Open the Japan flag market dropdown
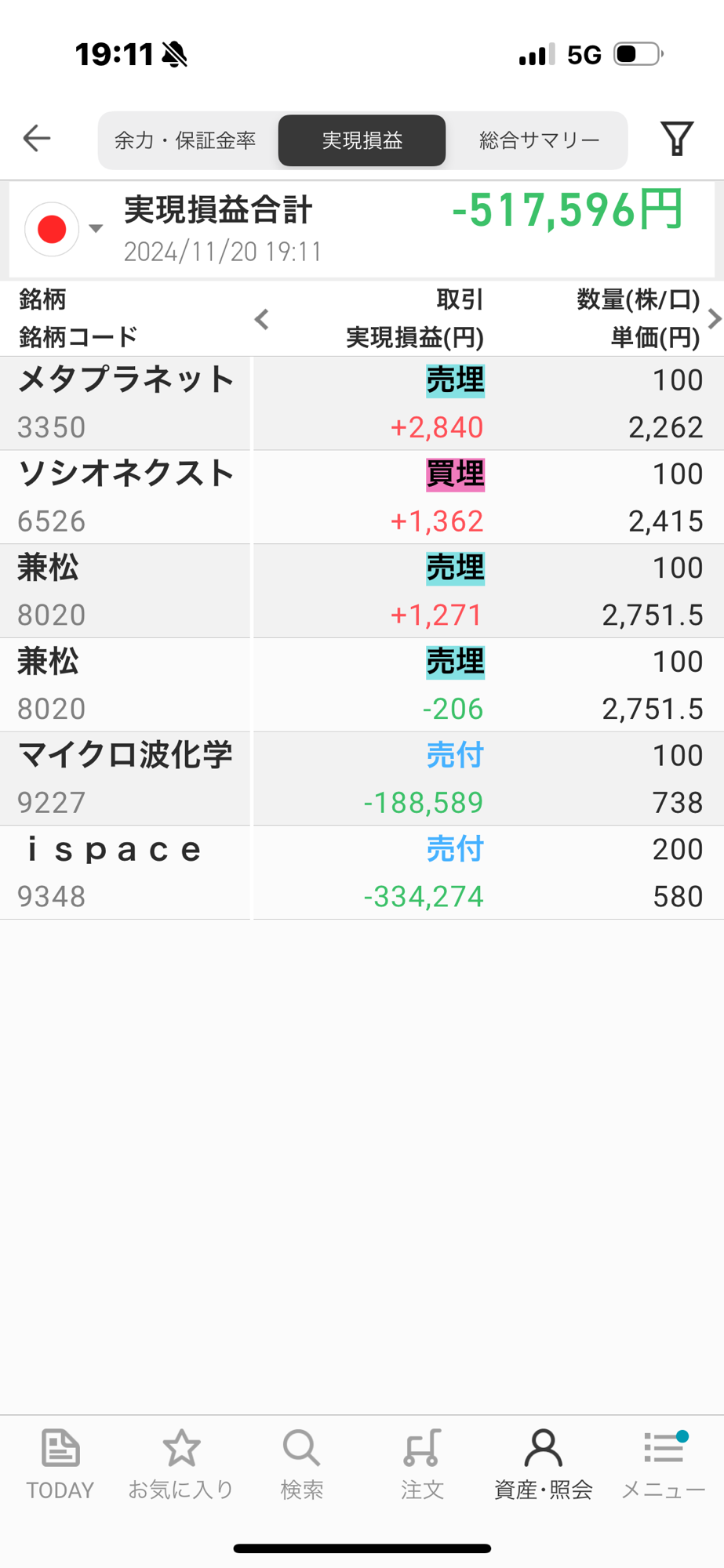724x1568 pixels. 64,229
